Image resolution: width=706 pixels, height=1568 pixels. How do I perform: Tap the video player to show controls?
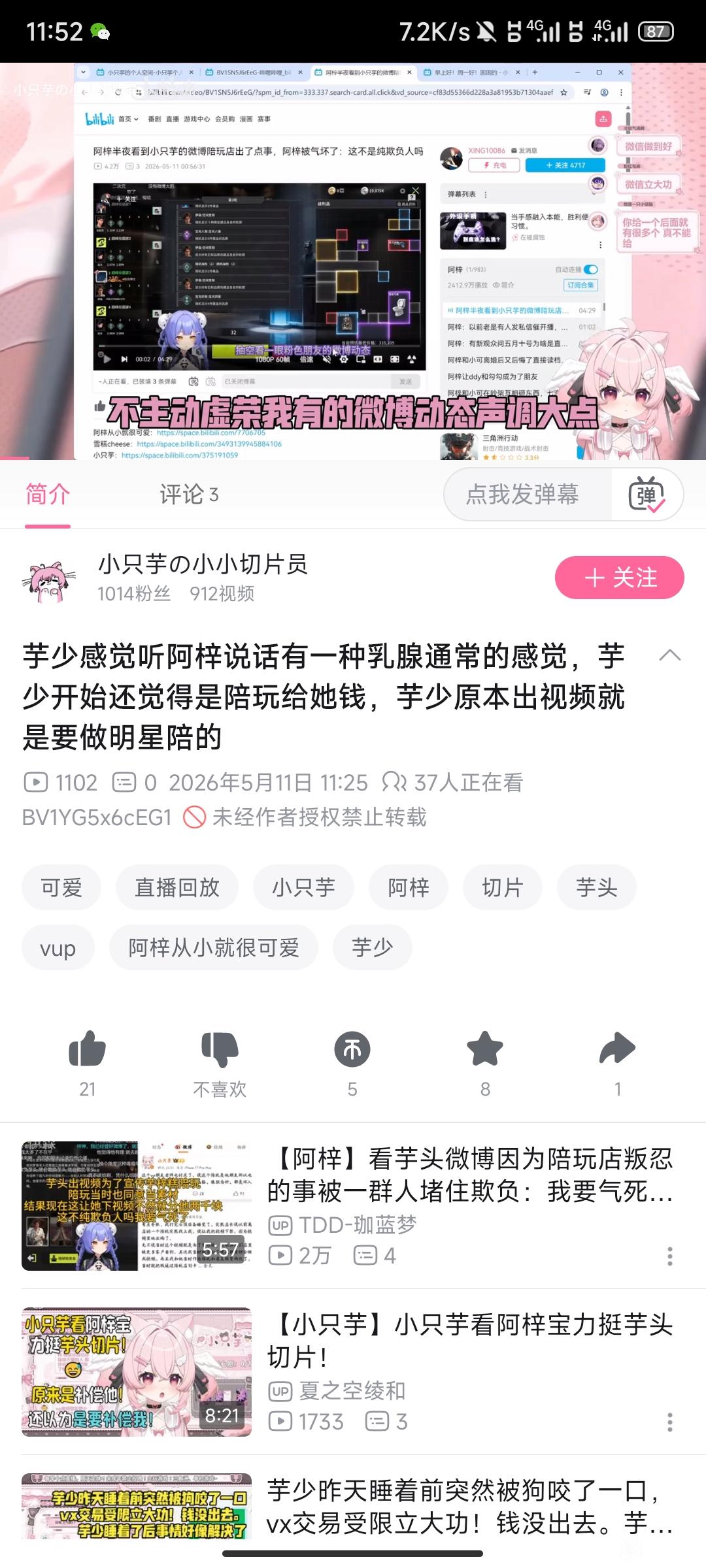353,261
